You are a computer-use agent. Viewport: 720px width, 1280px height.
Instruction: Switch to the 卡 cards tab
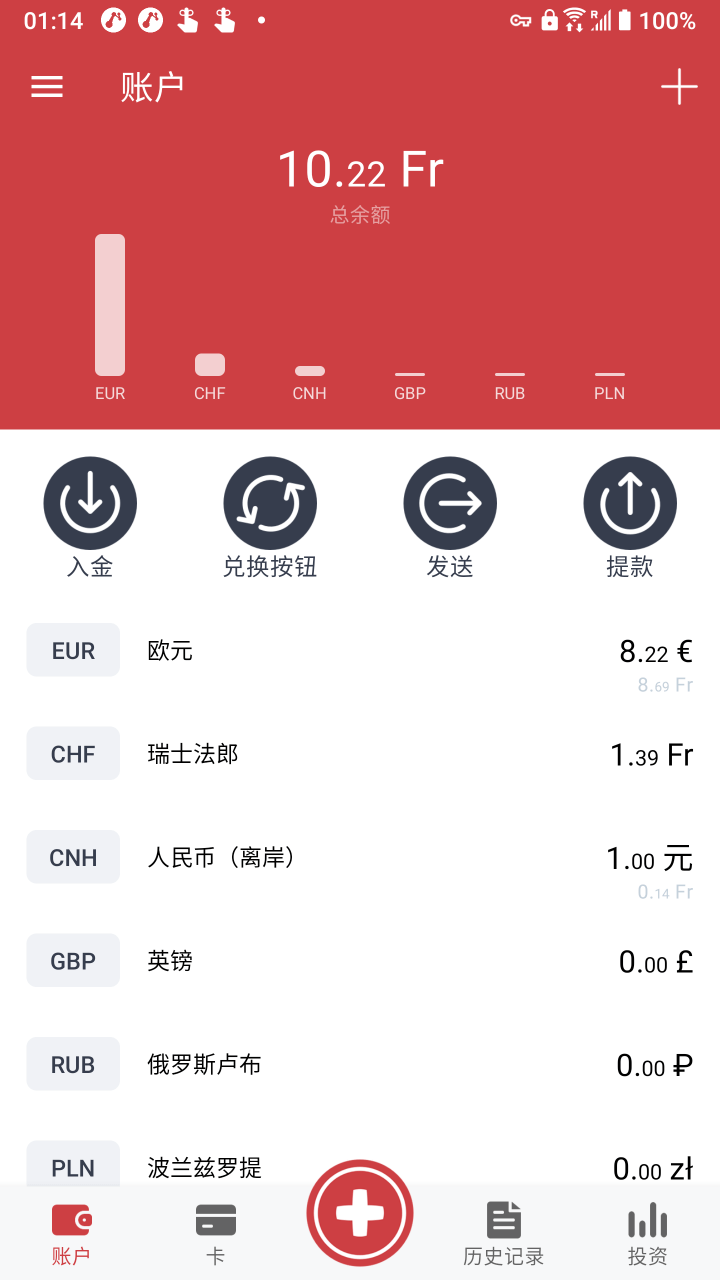click(216, 1234)
